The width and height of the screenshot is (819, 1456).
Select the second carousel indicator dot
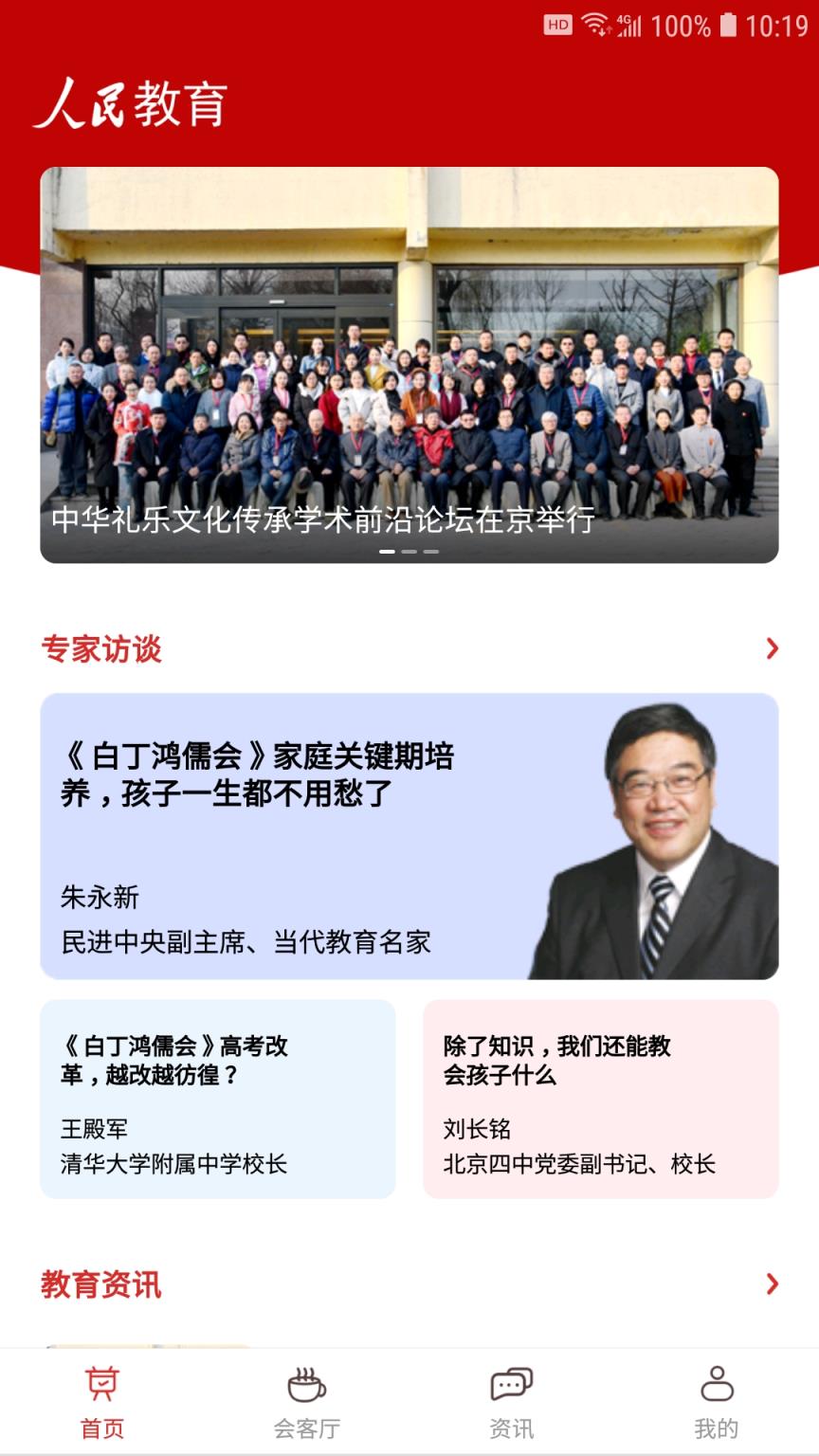409,552
